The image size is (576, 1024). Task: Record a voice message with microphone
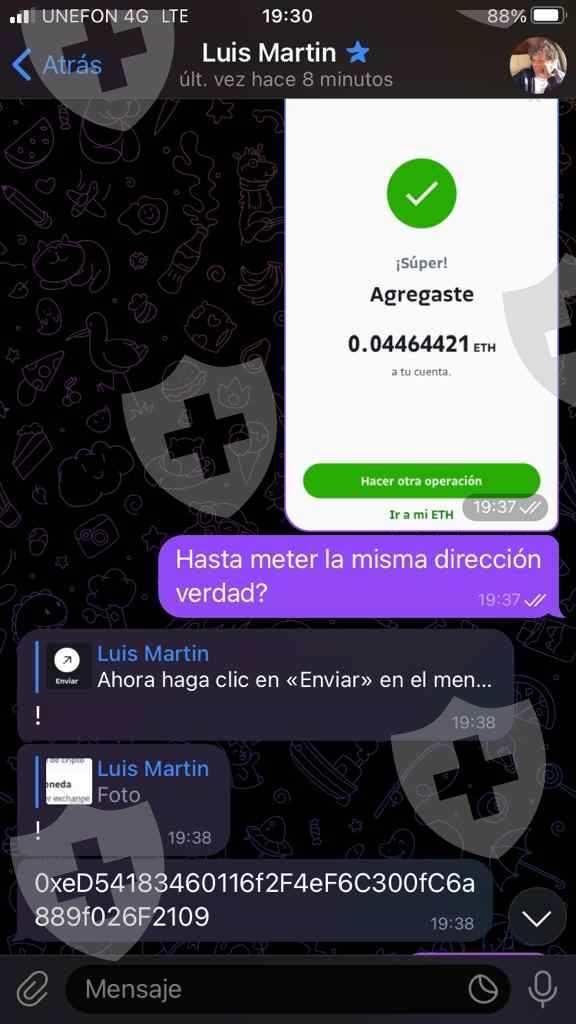tap(542, 989)
